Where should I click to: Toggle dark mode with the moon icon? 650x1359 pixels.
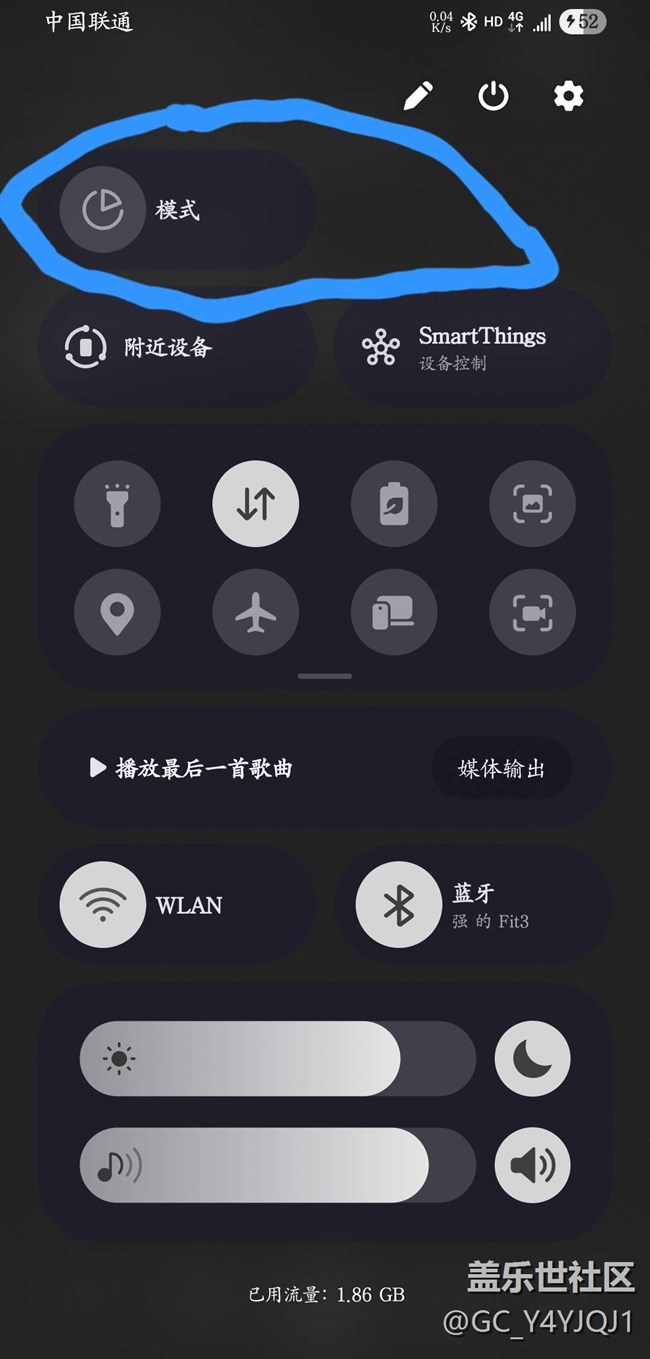(x=532, y=1059)
